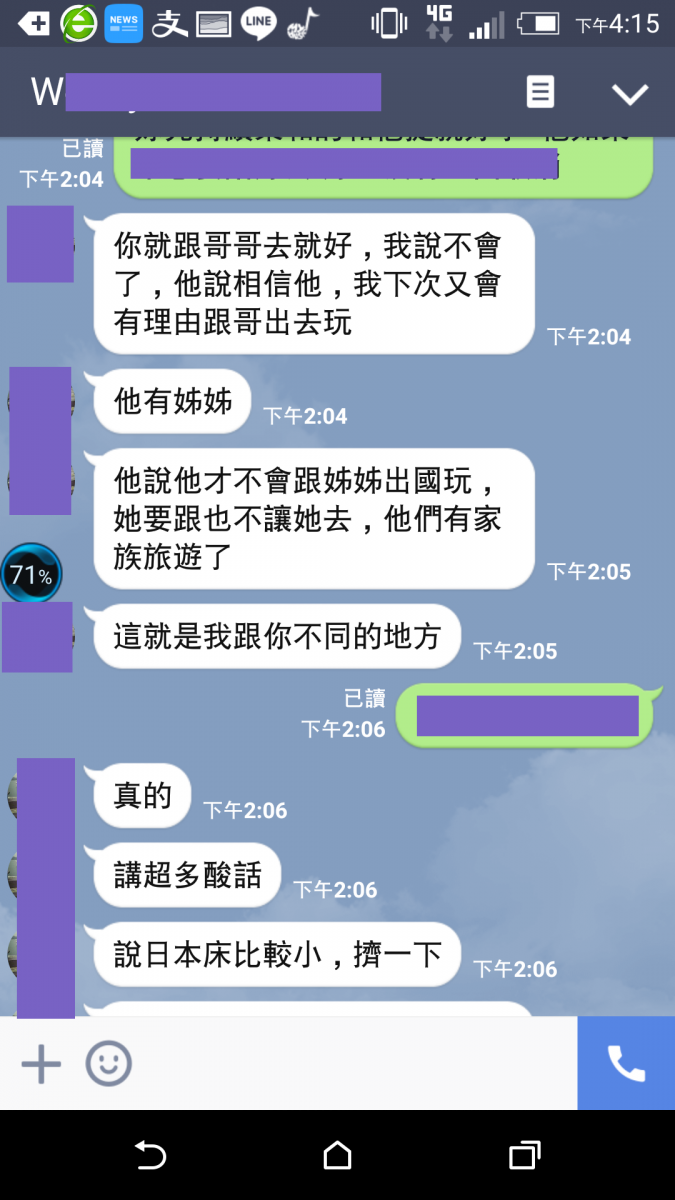Tap the 71% floating battery widget

[x=31, y=575]
